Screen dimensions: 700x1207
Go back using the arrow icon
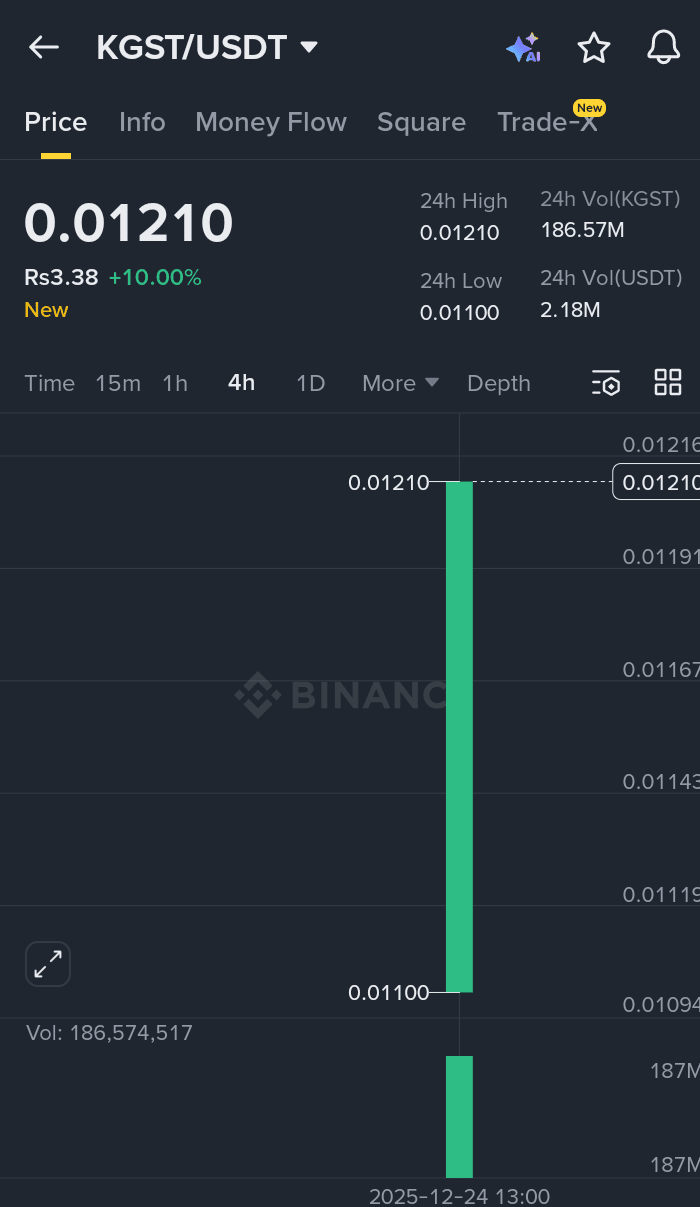click(x=44, y=47)
